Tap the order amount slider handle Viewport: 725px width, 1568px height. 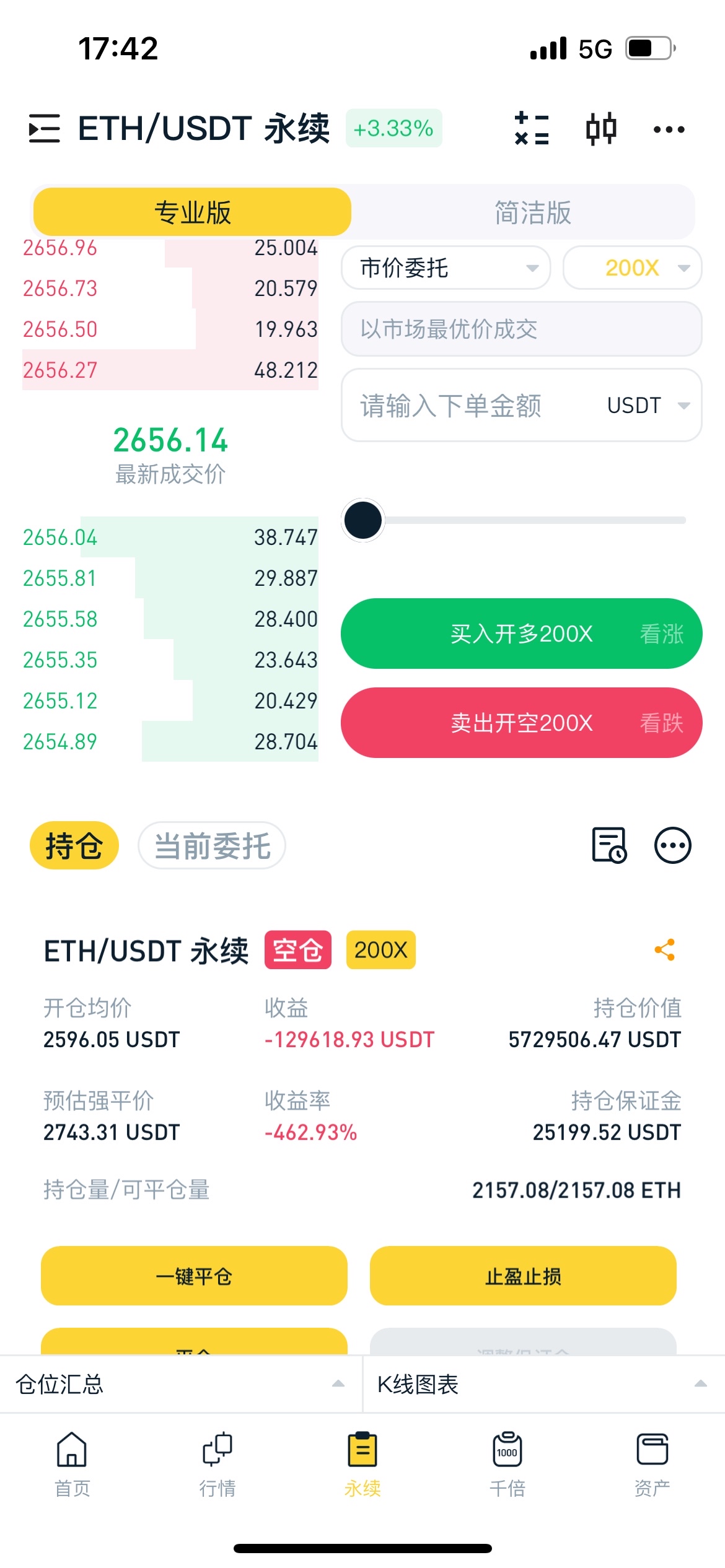pos(363,520)
